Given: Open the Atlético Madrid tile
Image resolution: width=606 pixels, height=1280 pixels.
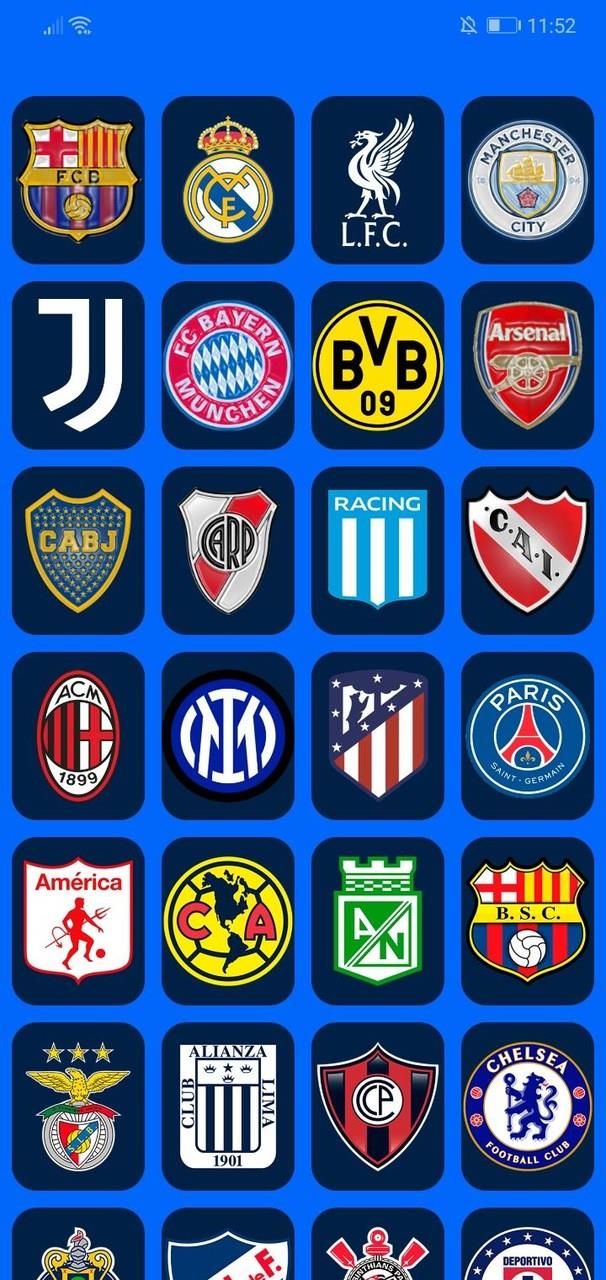Looking at the screenshot, I should [377, 735].
